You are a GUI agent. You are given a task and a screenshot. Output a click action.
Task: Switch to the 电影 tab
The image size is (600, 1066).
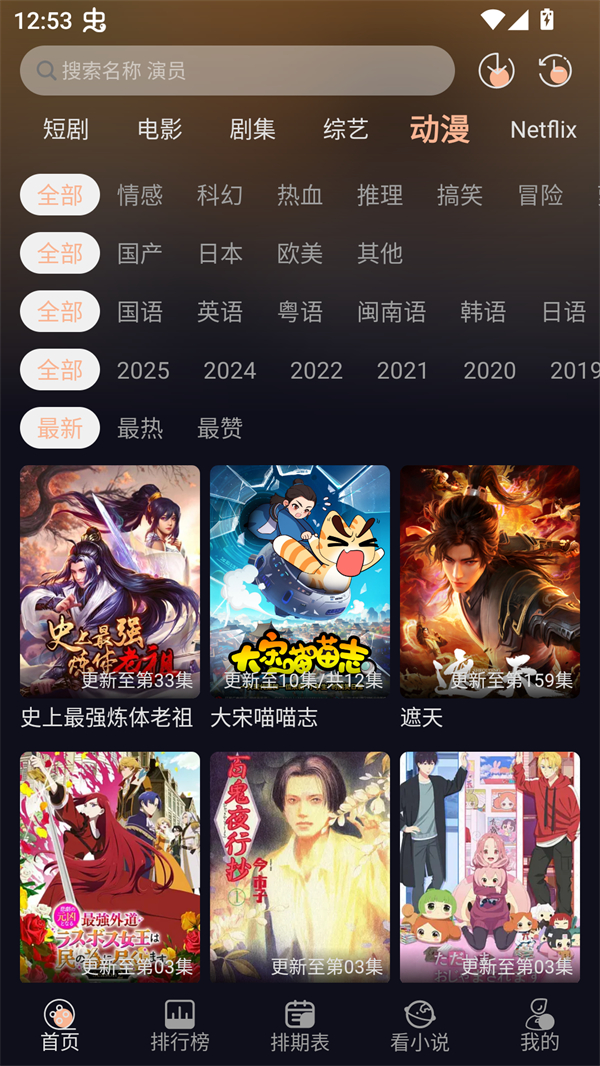coord(160,129)
